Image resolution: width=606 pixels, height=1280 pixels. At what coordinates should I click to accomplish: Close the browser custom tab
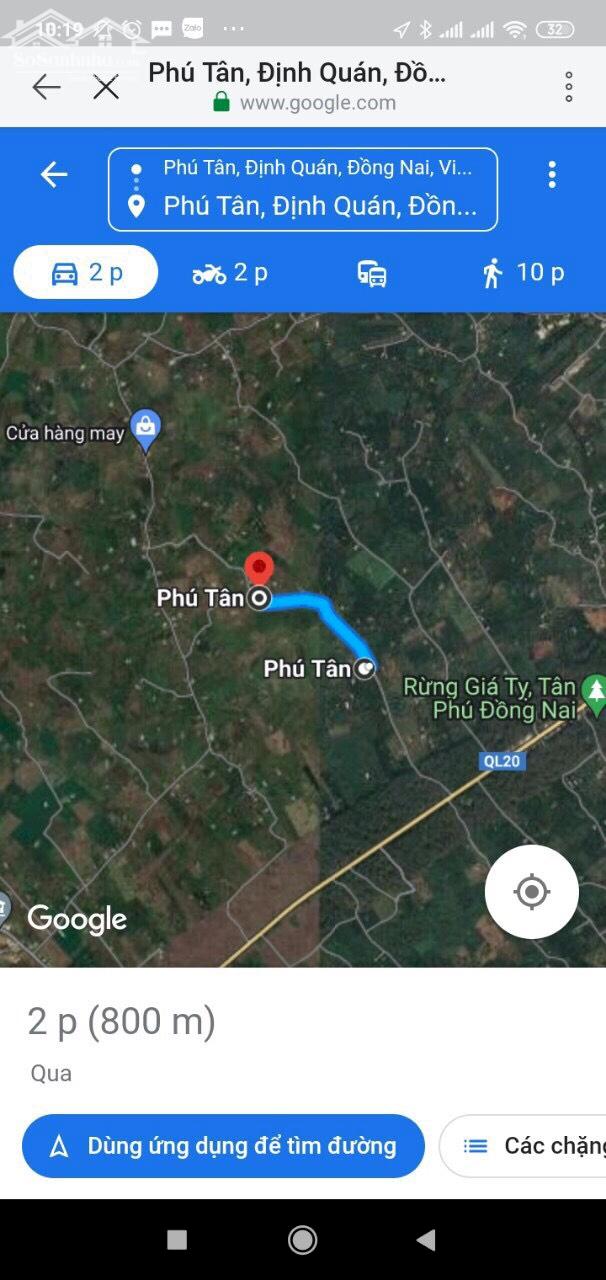click(x=106, y=88)
